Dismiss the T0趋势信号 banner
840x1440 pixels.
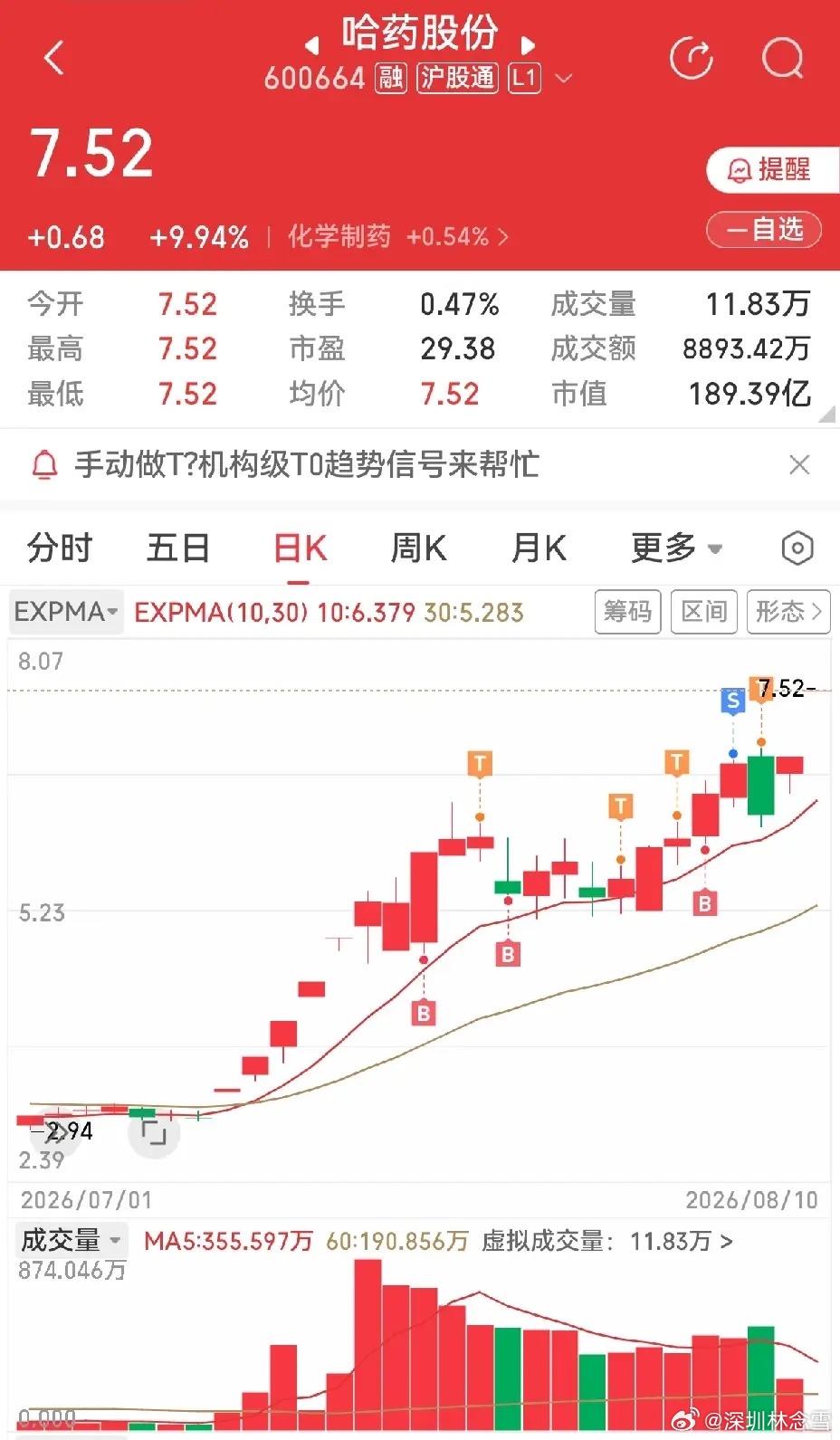click(x=799, y=465)
